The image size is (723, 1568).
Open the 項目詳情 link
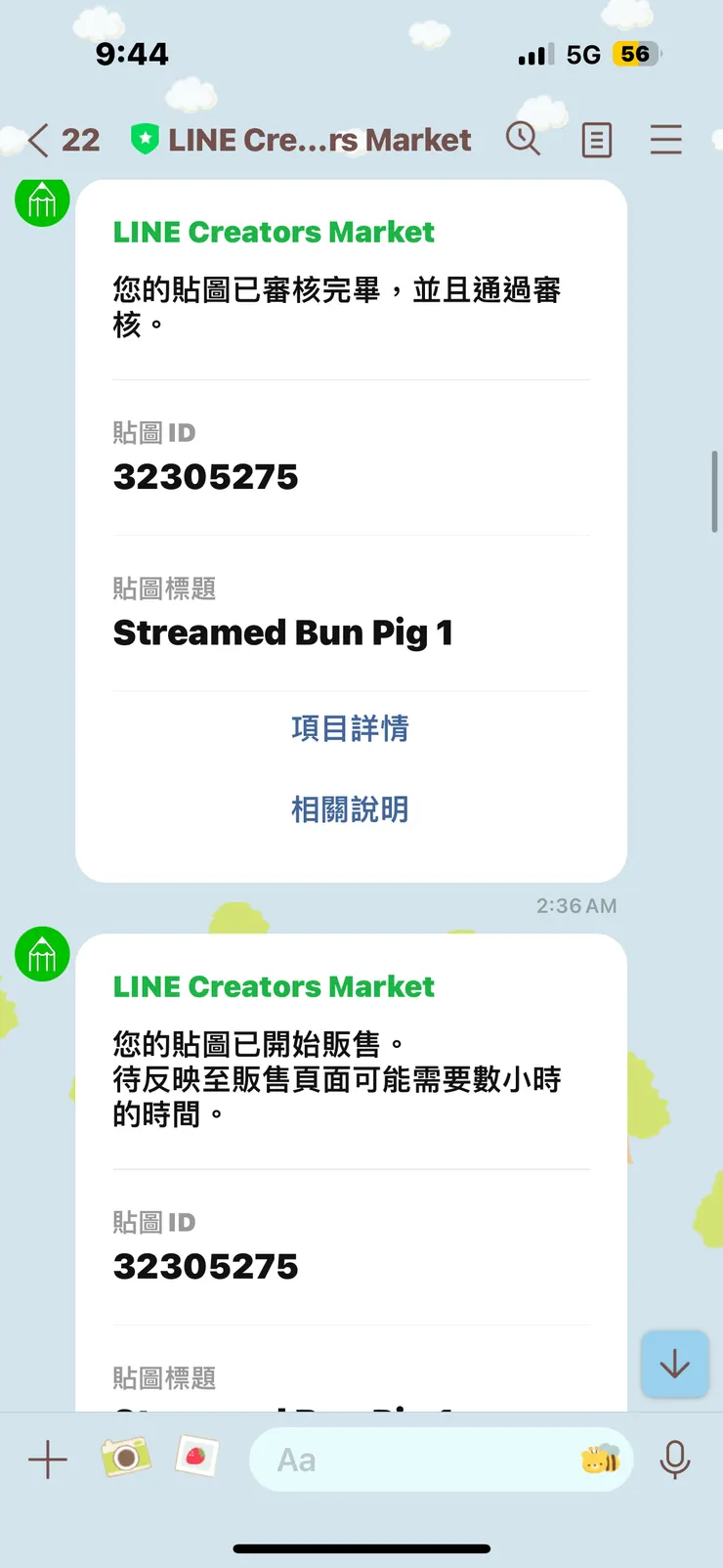click(351, 728)
